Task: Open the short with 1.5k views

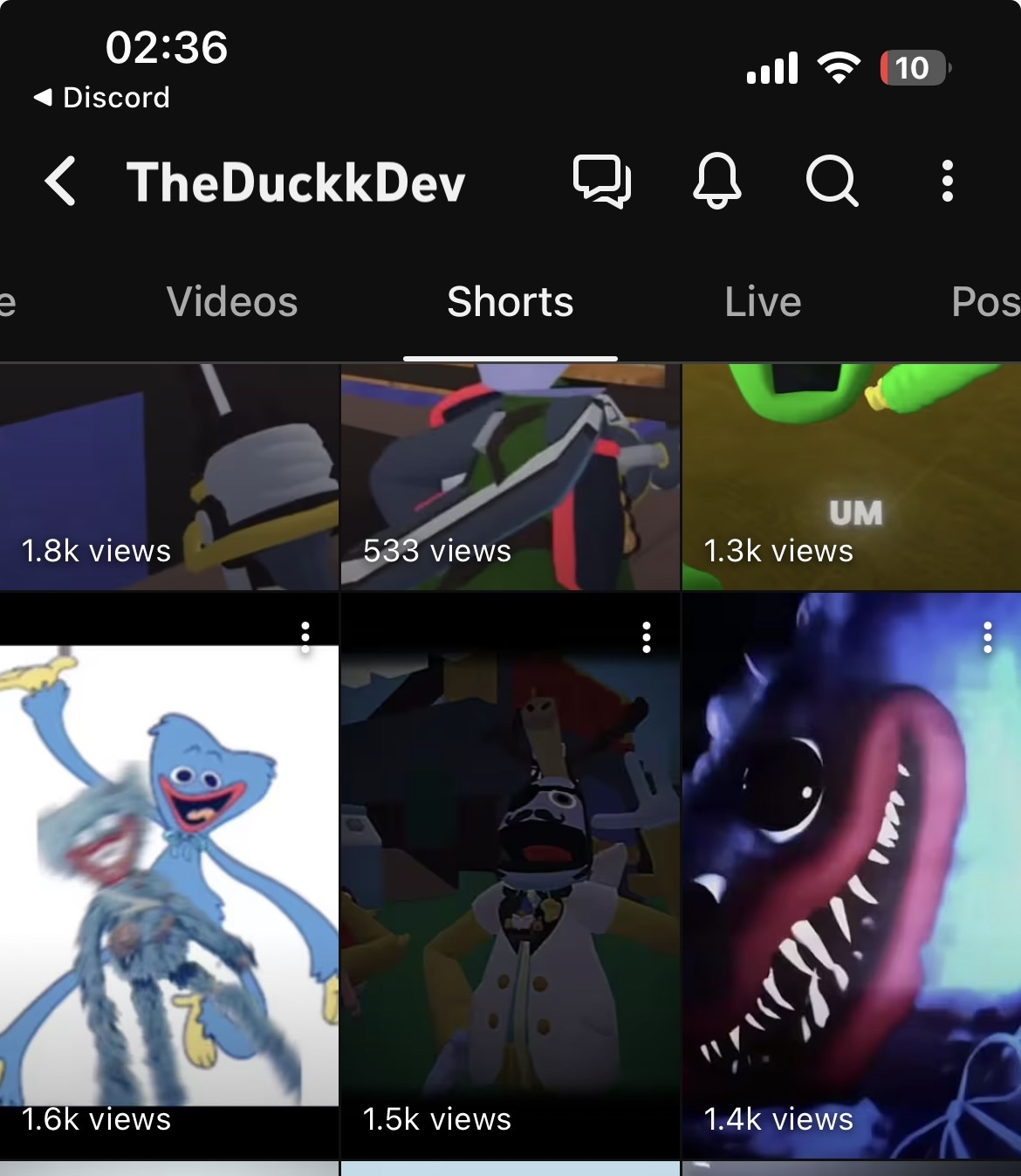Action: pos(510,876)
